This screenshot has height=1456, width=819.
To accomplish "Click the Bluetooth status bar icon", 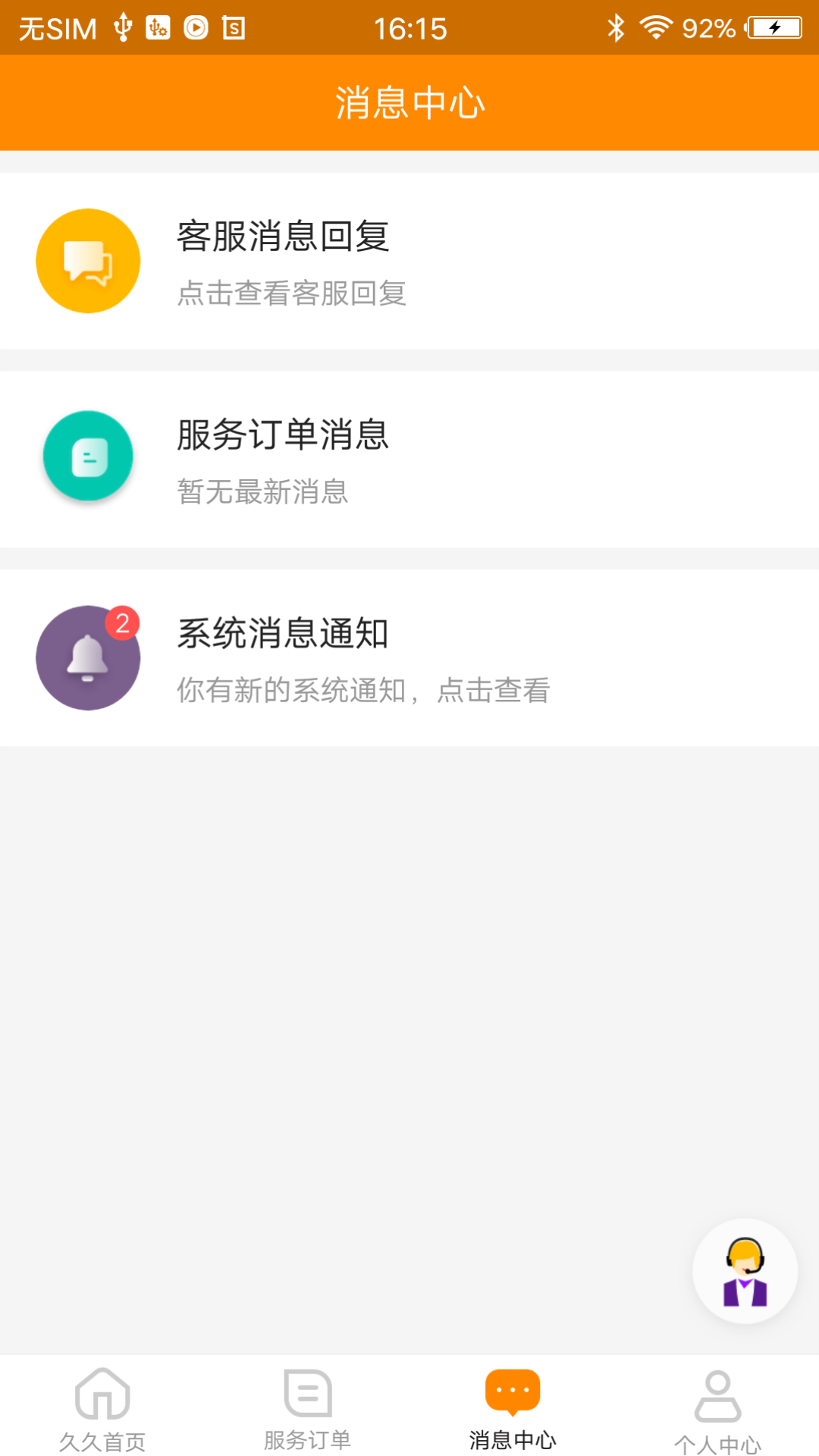I will click(616, 27).
